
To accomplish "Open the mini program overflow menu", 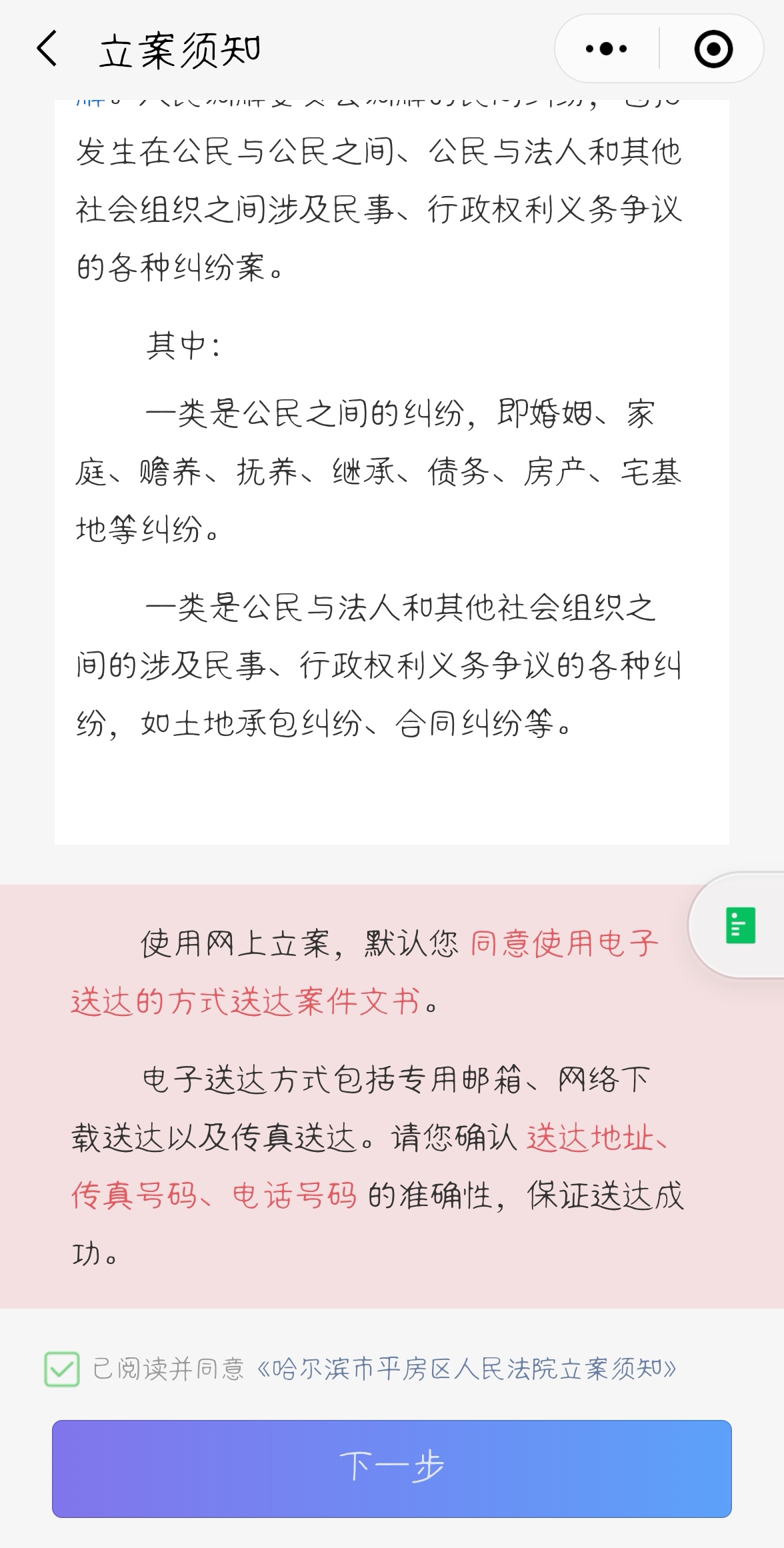I will point(605,49).
